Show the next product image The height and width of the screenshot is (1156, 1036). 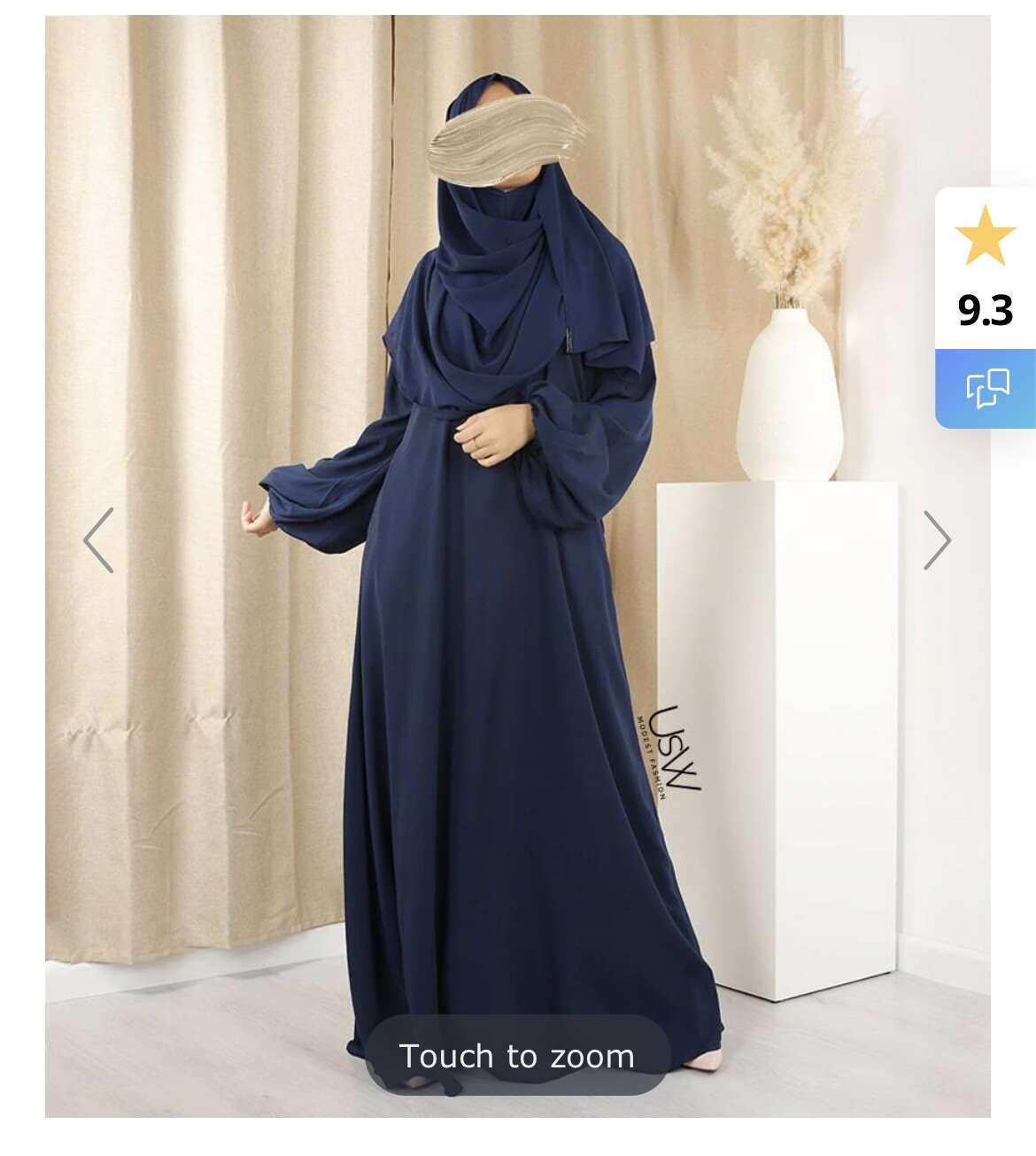pyautogui.click(x=937, y=539)
